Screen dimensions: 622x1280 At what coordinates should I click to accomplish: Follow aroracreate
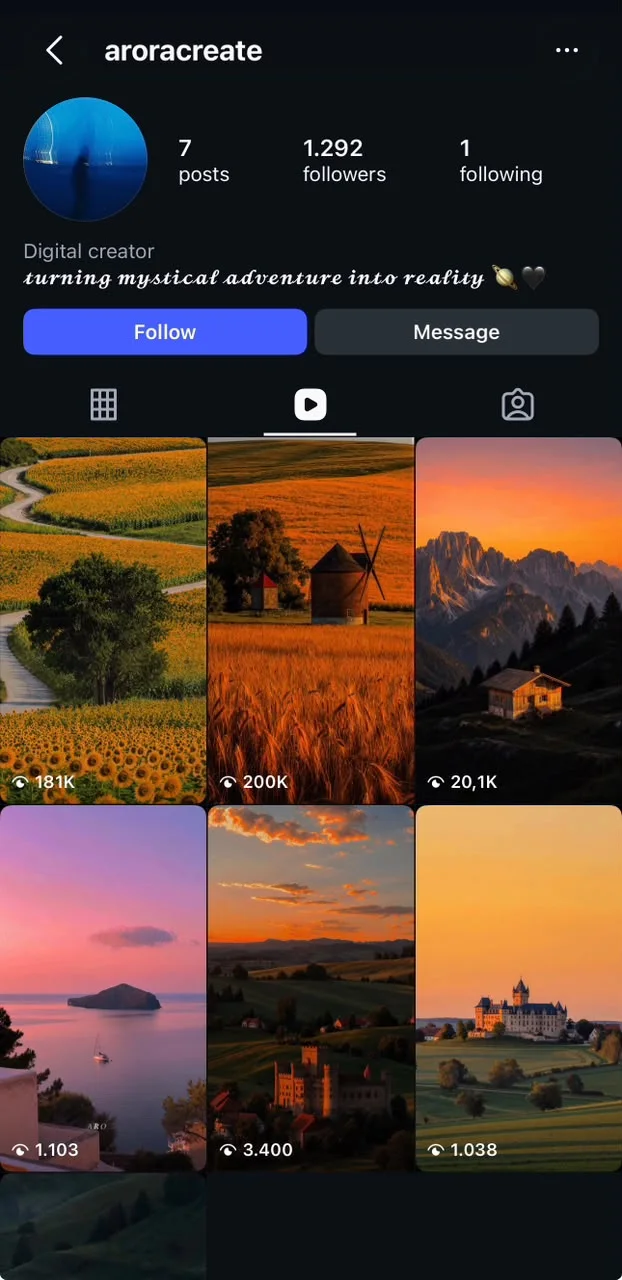coord(165,332)
